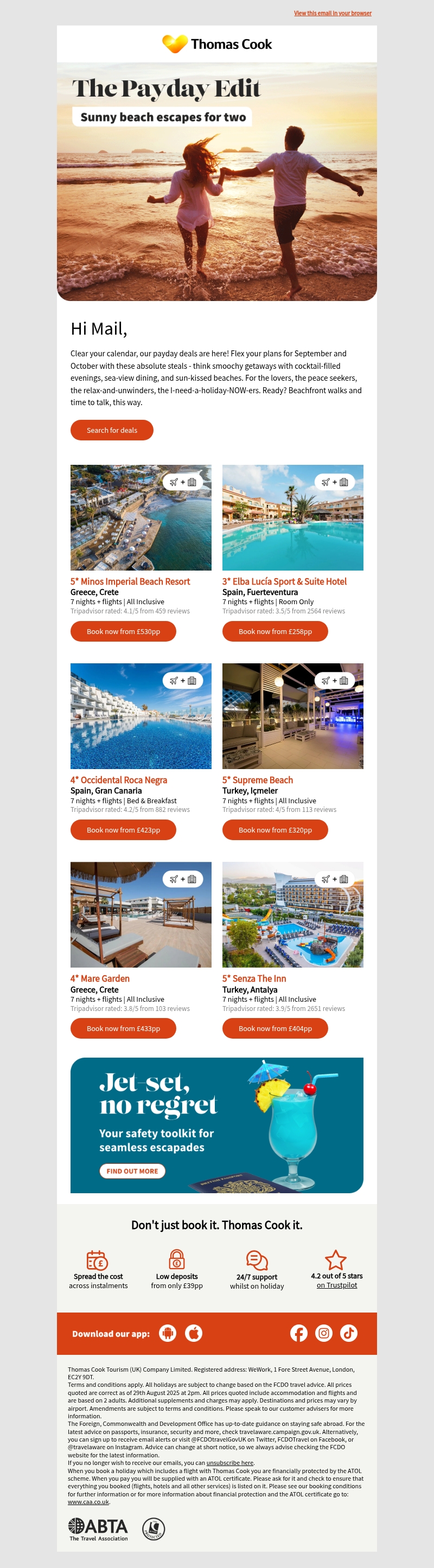The height and width of the screenshot is (1568, 434).
Task: Book Senza The Inn from £404pp
Action: click(275, 1028)
